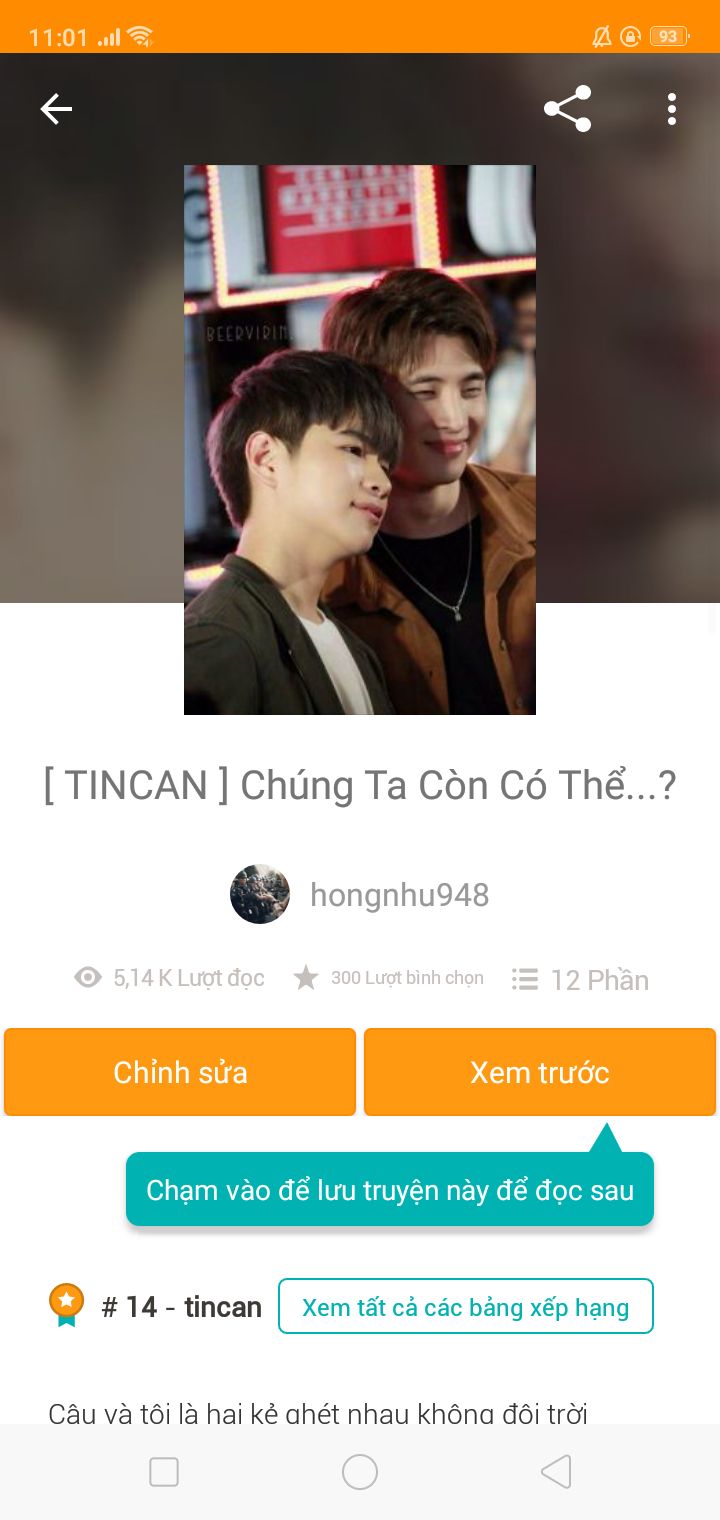Tap Xem tất cả các bảng xếp hạng
The height and width of the screenshot is (1520, 720).
(466, 1306)
